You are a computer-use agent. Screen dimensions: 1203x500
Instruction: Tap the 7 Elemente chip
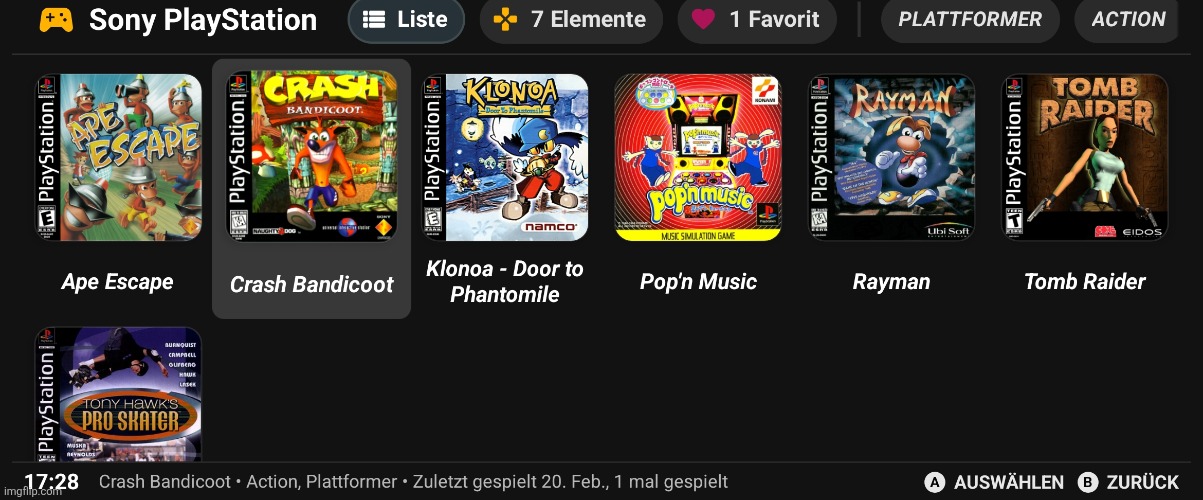coord(571,20)
